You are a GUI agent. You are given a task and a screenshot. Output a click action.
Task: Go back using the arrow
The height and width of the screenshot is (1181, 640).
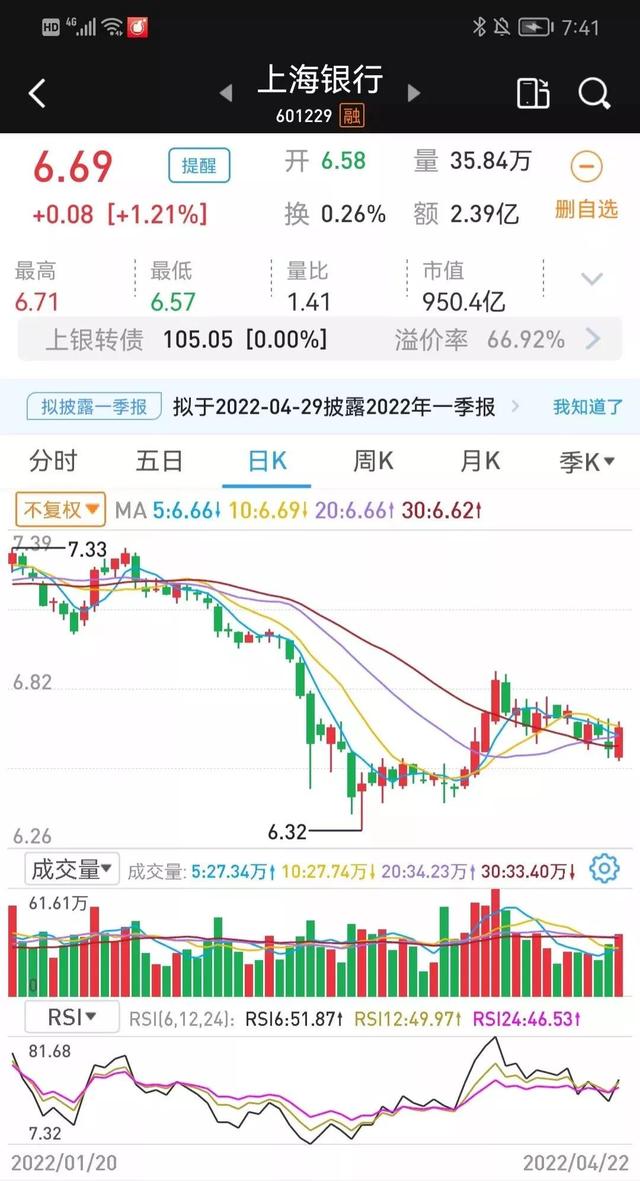[x=37, y=93]
